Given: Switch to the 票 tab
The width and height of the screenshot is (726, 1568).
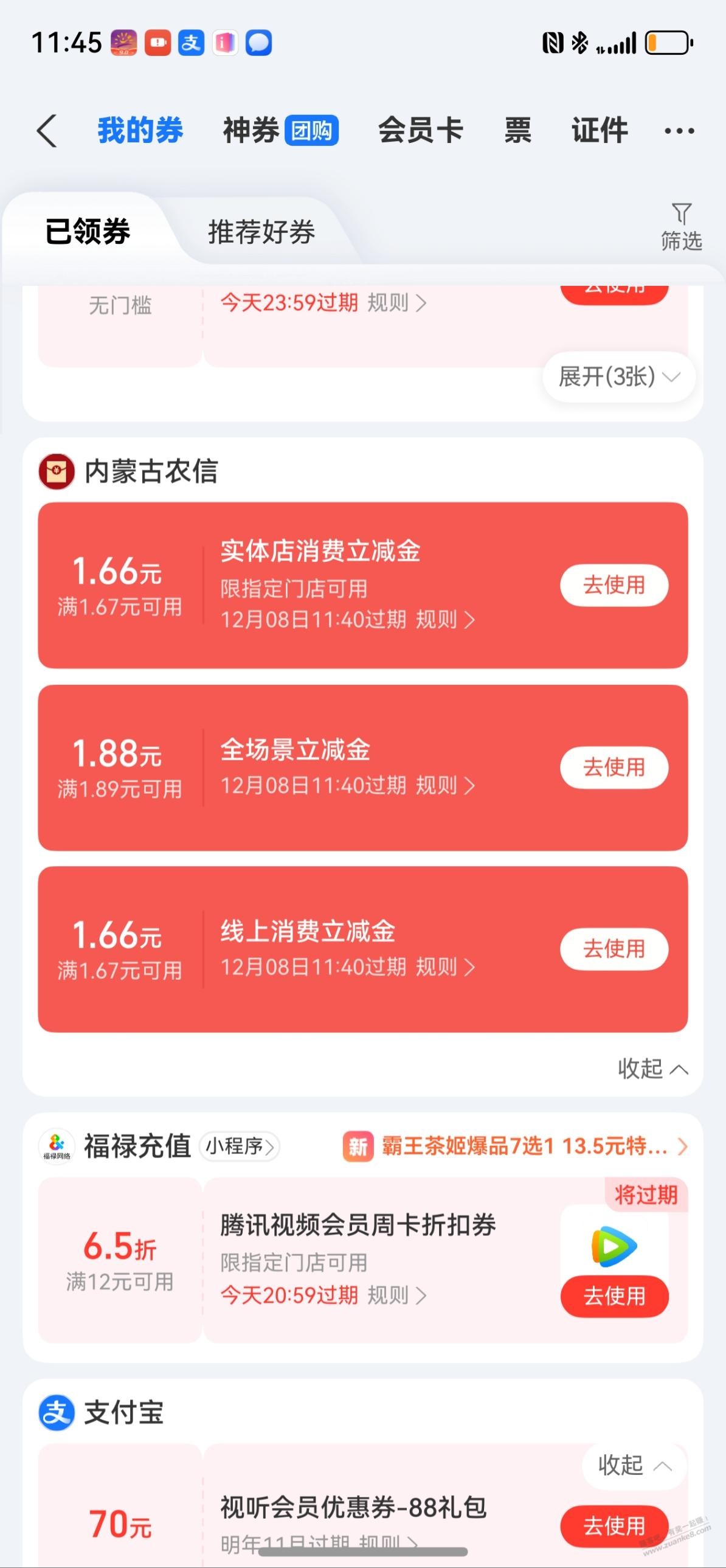Looking at the screenshot, I should tap(517, 130).
